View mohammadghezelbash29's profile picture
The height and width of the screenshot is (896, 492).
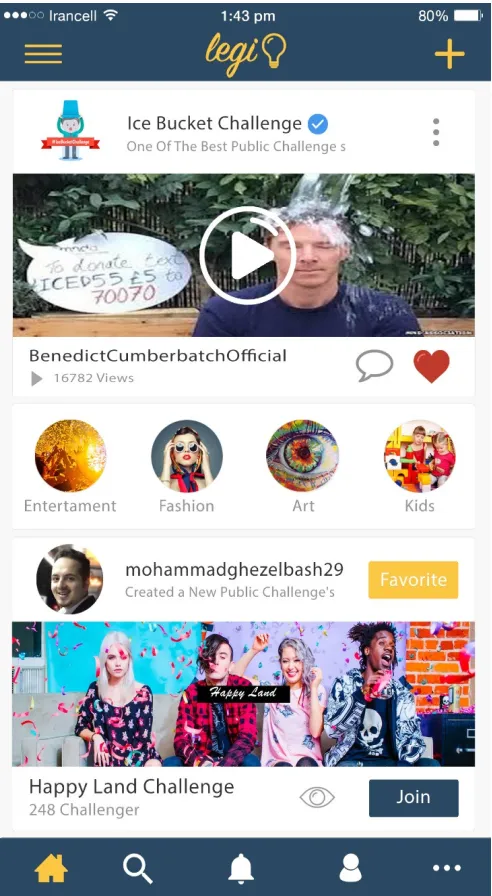70,579
